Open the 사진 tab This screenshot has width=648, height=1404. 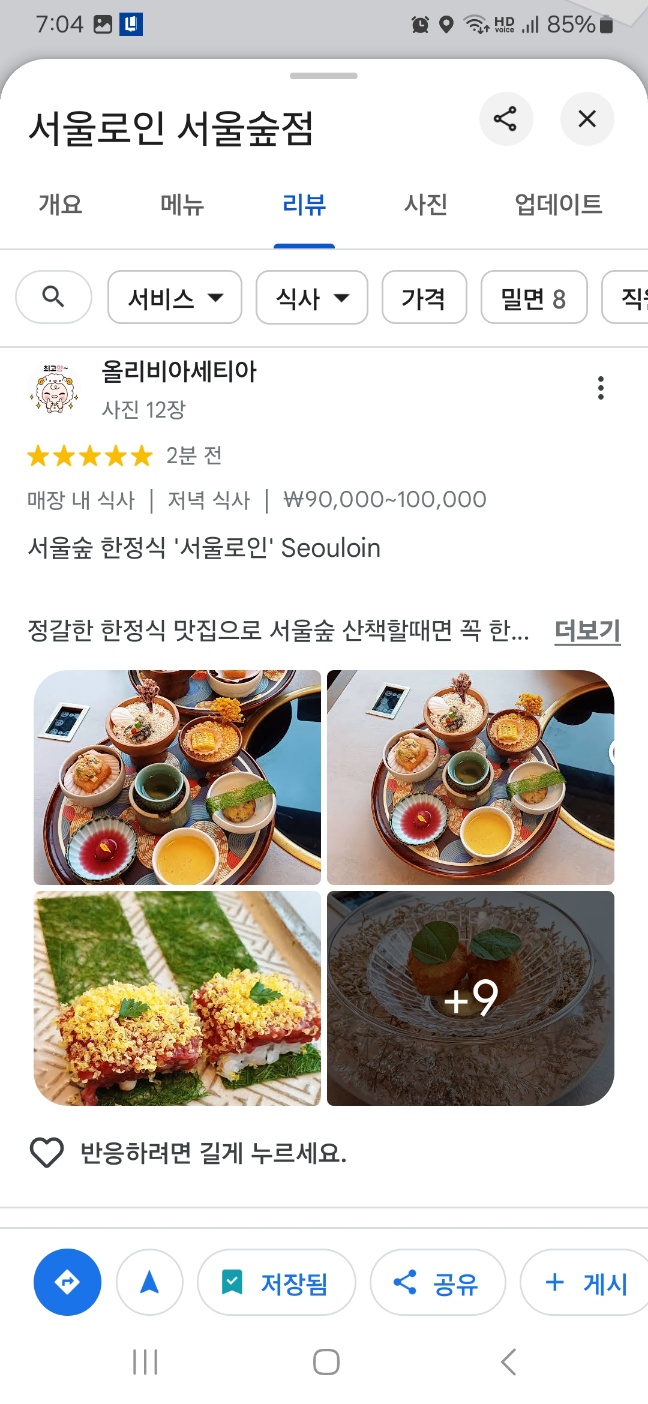click(425, 206)
